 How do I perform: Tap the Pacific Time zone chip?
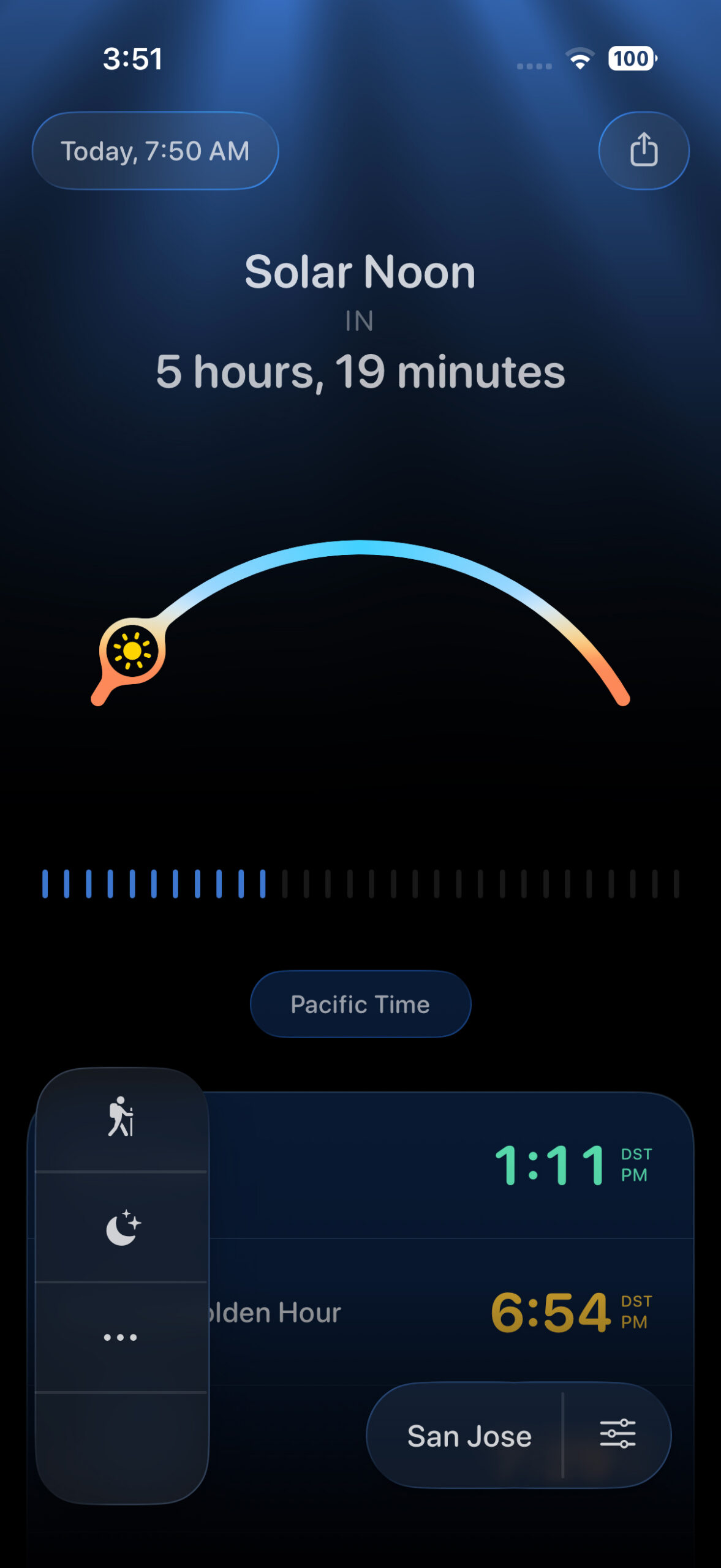pyautogui.click(x=360, y=1004)
